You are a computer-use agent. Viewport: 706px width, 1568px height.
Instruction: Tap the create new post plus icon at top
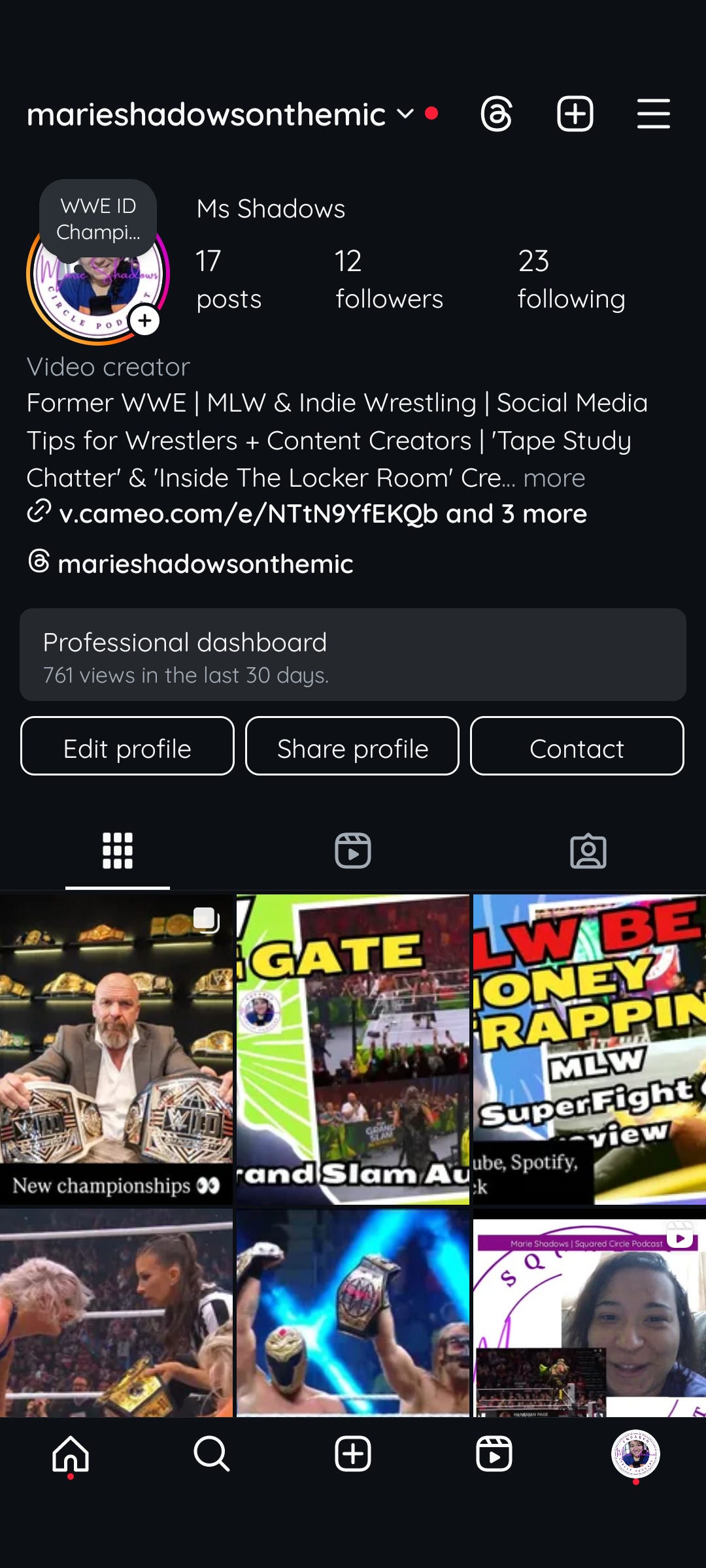[x=575, y=114]
